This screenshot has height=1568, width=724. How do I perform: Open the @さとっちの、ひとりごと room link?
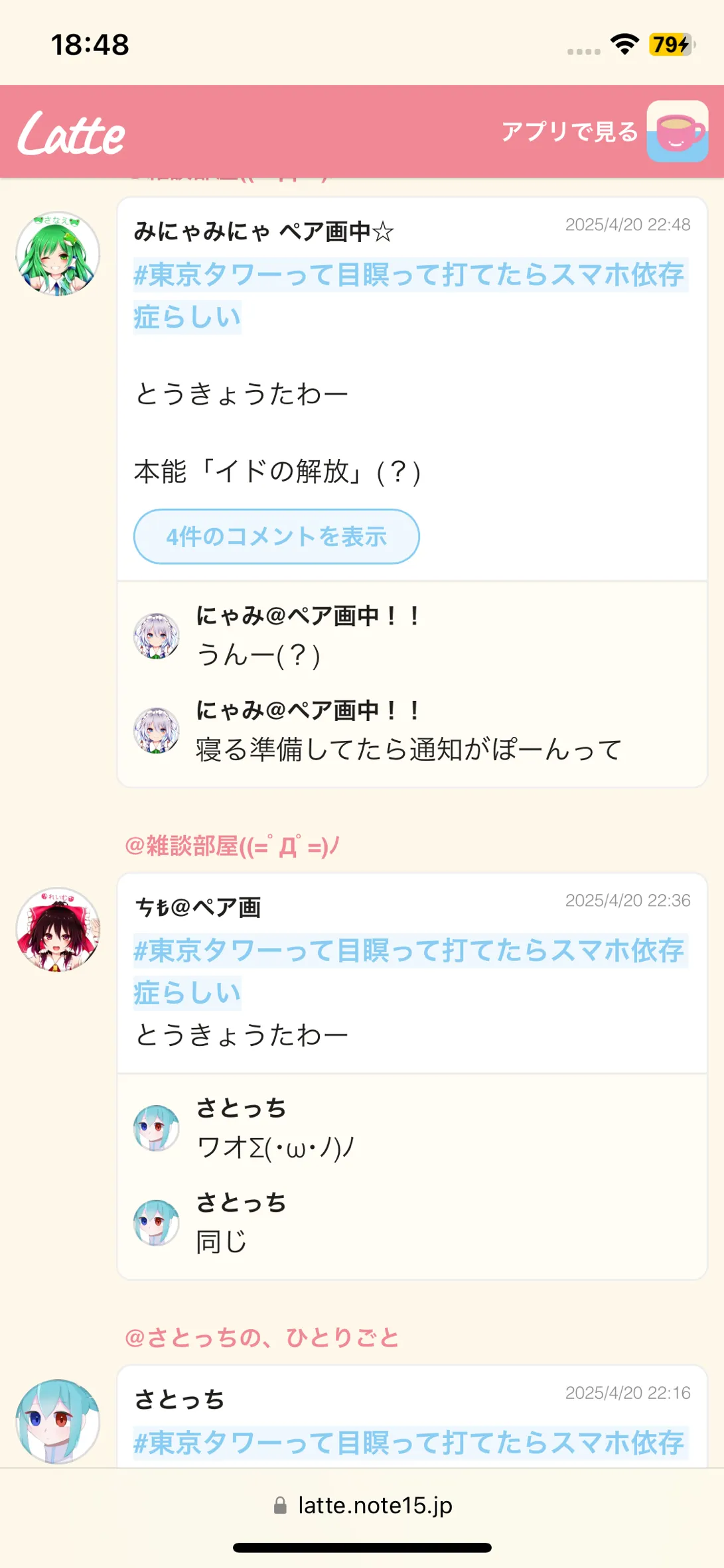(x=262, y=1337)
